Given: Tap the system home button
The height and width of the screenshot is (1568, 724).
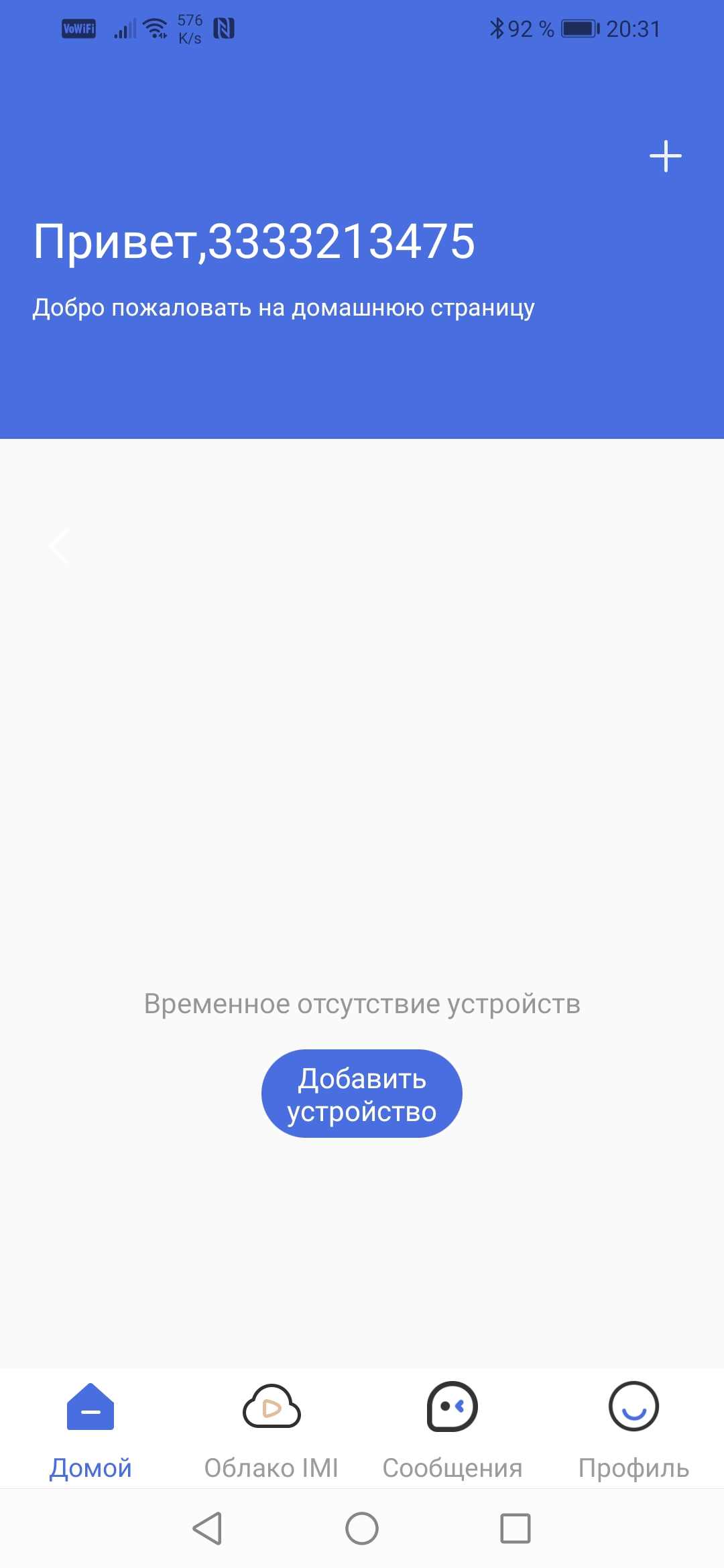Looking at the screenshot, I should tap(362, 1528).
